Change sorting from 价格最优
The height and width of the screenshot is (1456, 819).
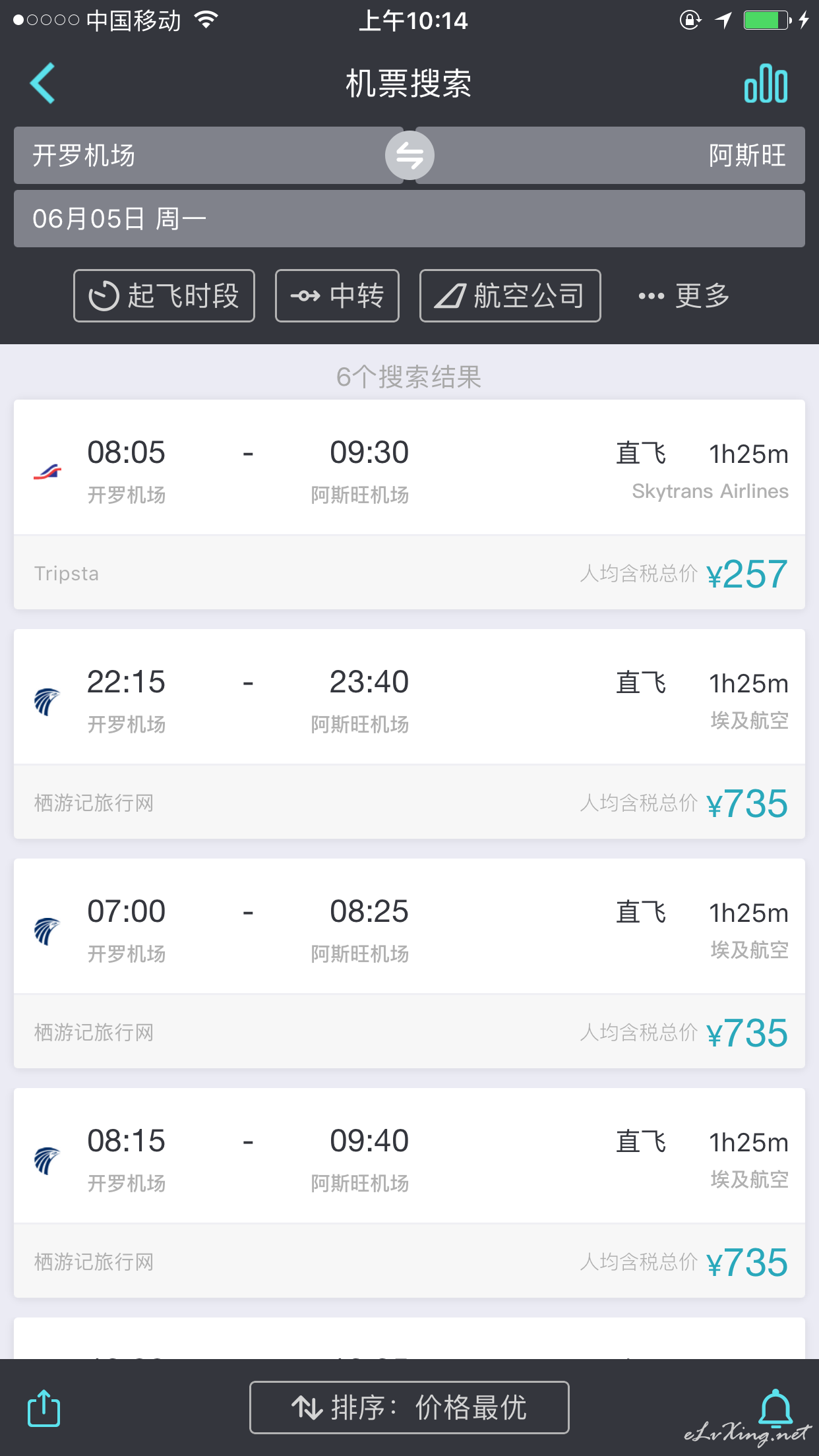tap(409, 1407)
